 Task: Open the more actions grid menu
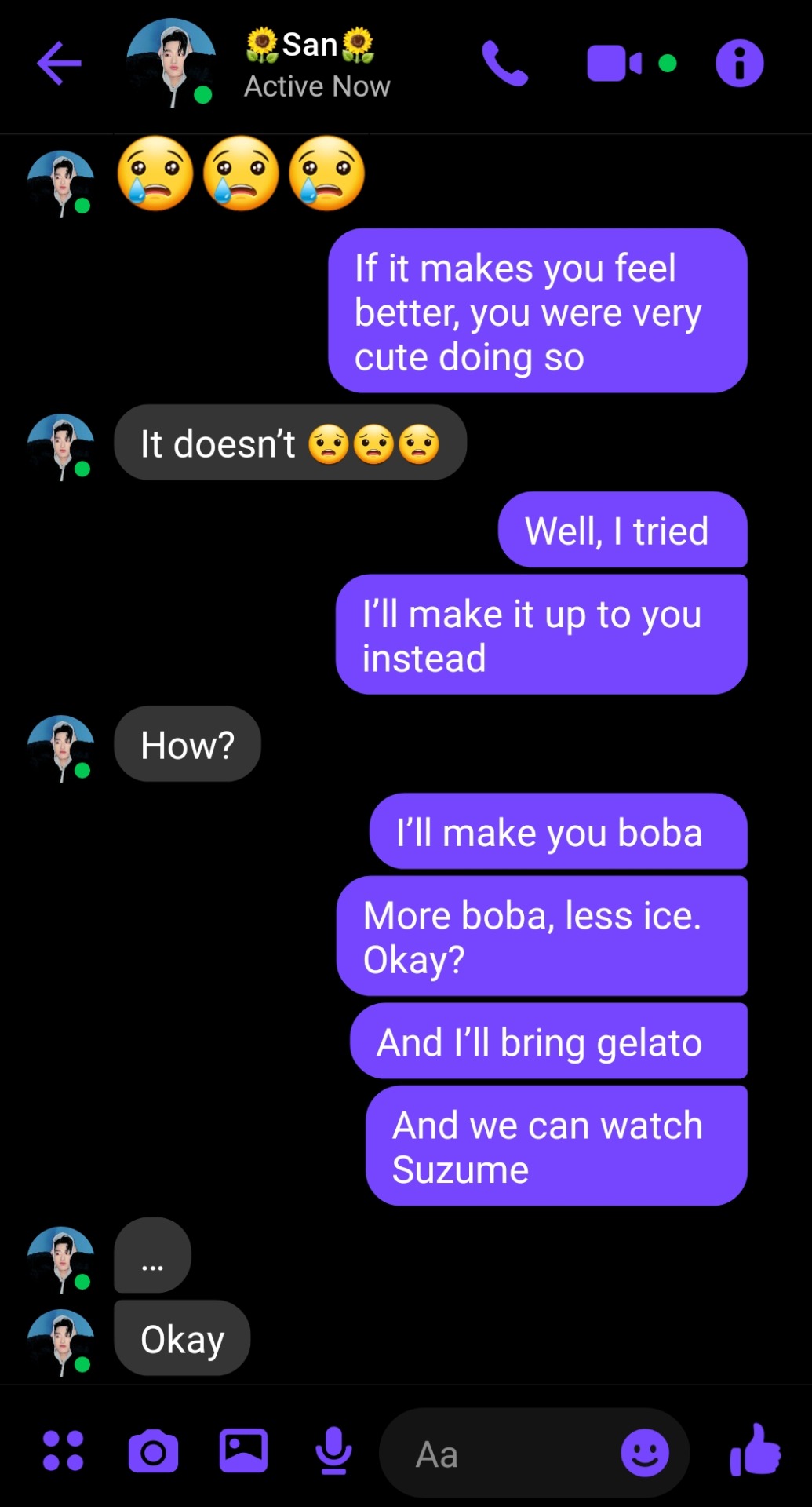point(63,1450)
